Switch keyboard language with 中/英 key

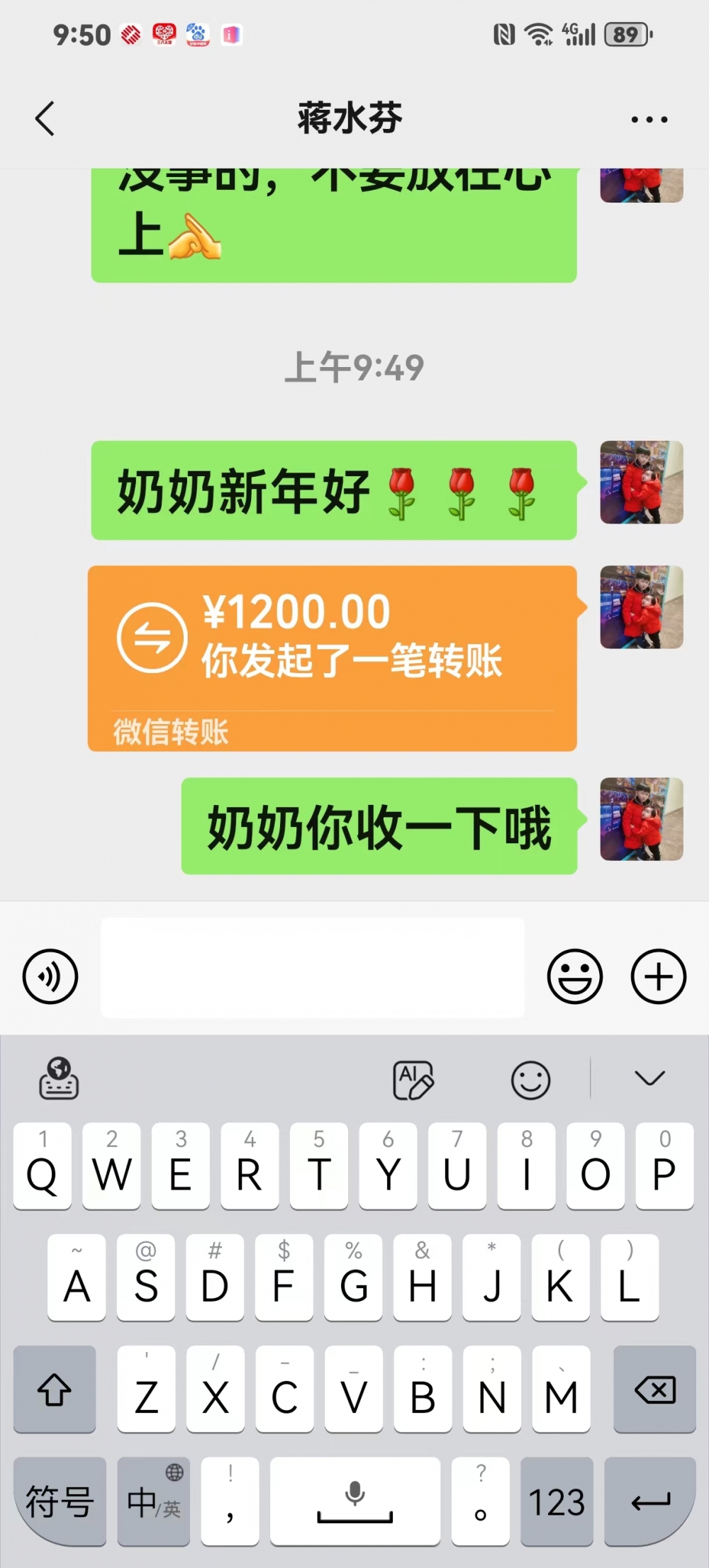point(153,1501)
